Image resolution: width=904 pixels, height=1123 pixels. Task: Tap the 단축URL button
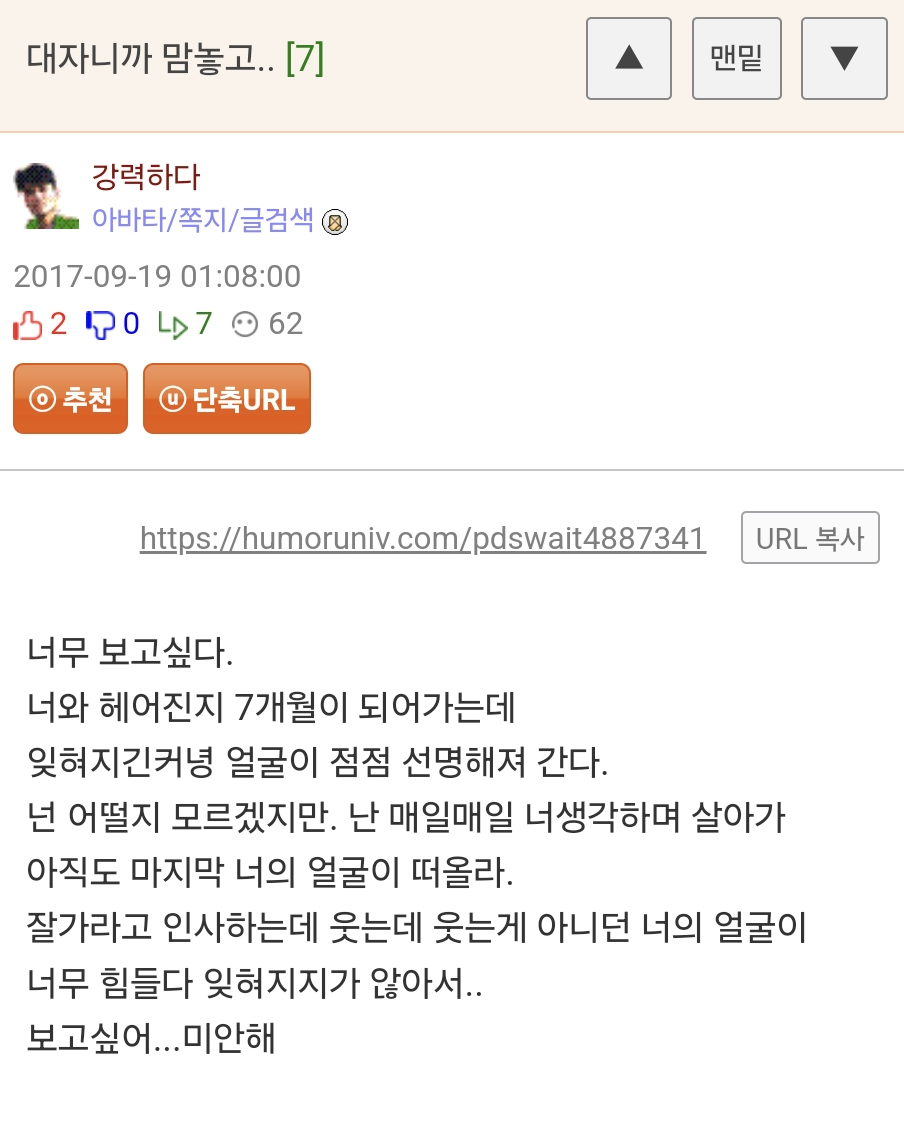tap(226, 399)
